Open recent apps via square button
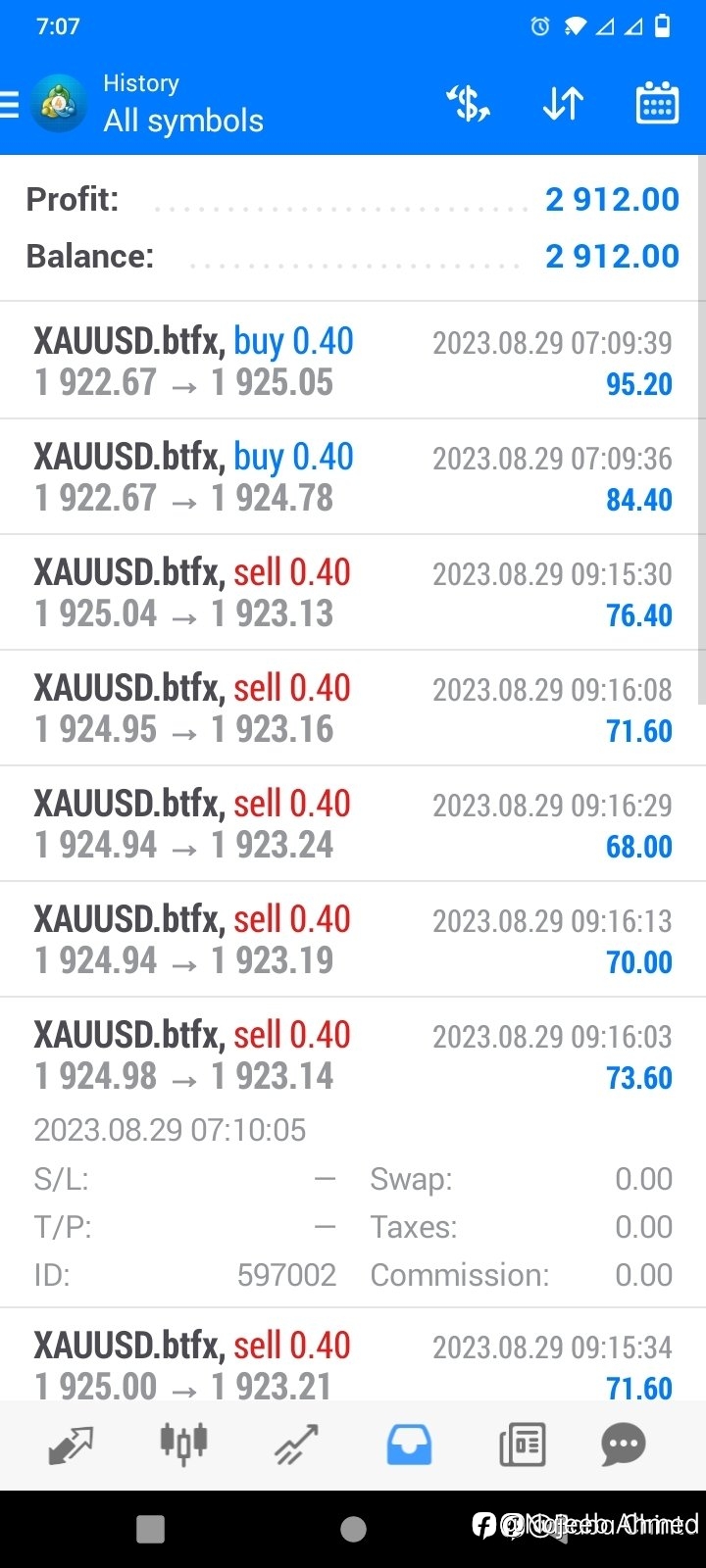The height and width of the screenshot is (1568, 706). 150,1529
